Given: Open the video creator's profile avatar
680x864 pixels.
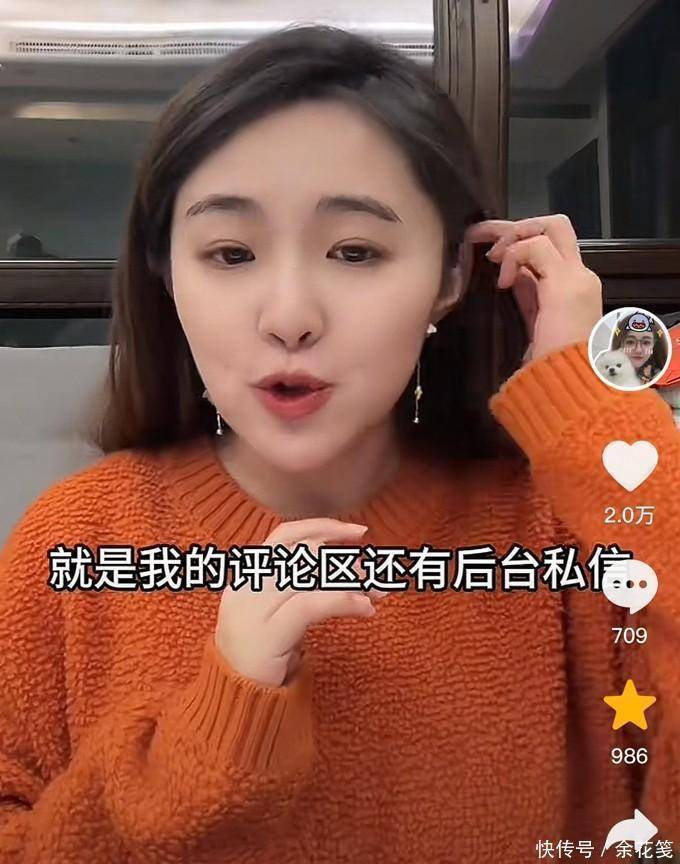Looking at the screenshot, I should click(629, 348).
